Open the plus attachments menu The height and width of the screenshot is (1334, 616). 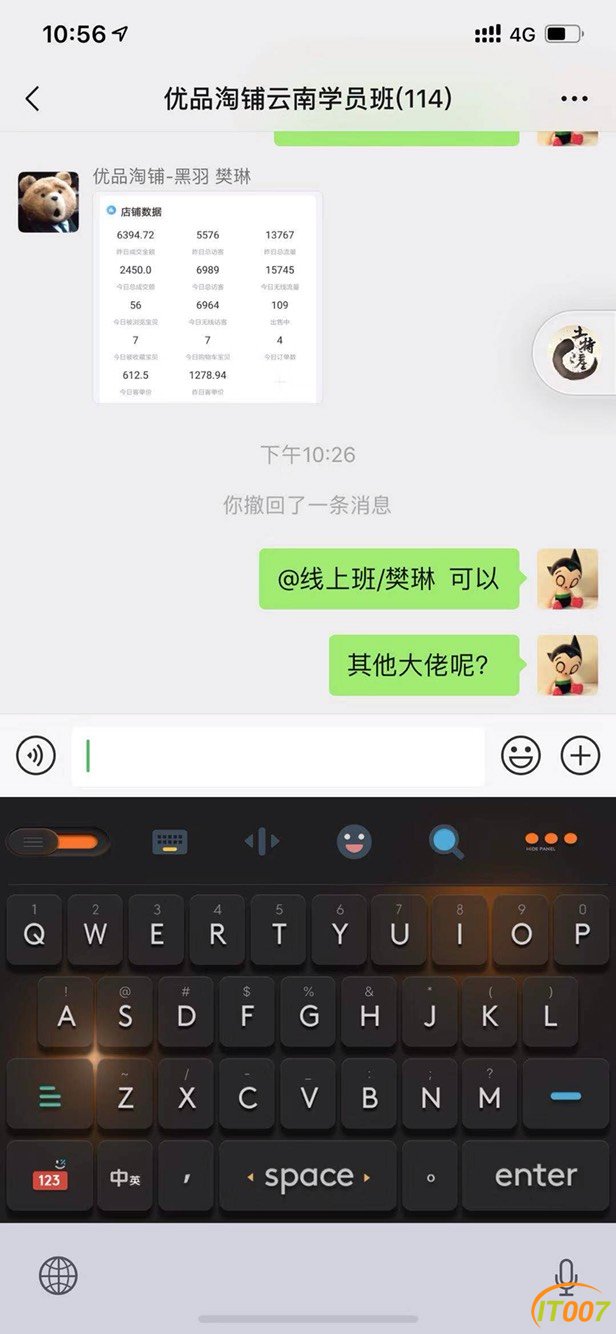click(580, 755)
